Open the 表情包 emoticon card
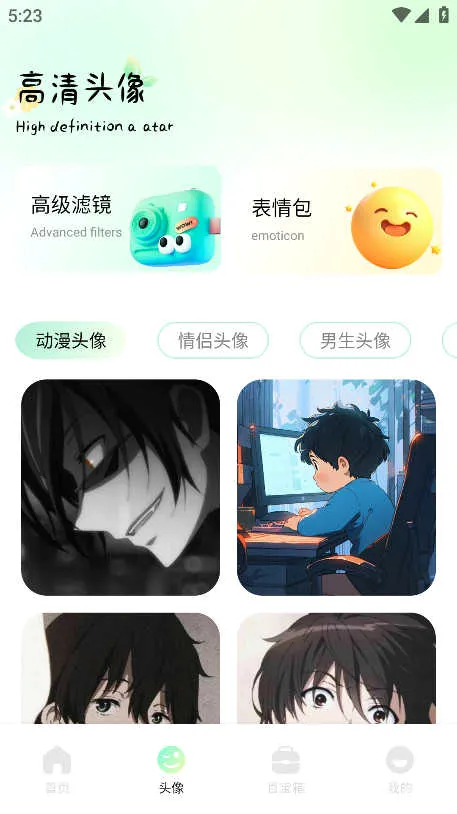 pyautogui.click(x=339, y=221)
